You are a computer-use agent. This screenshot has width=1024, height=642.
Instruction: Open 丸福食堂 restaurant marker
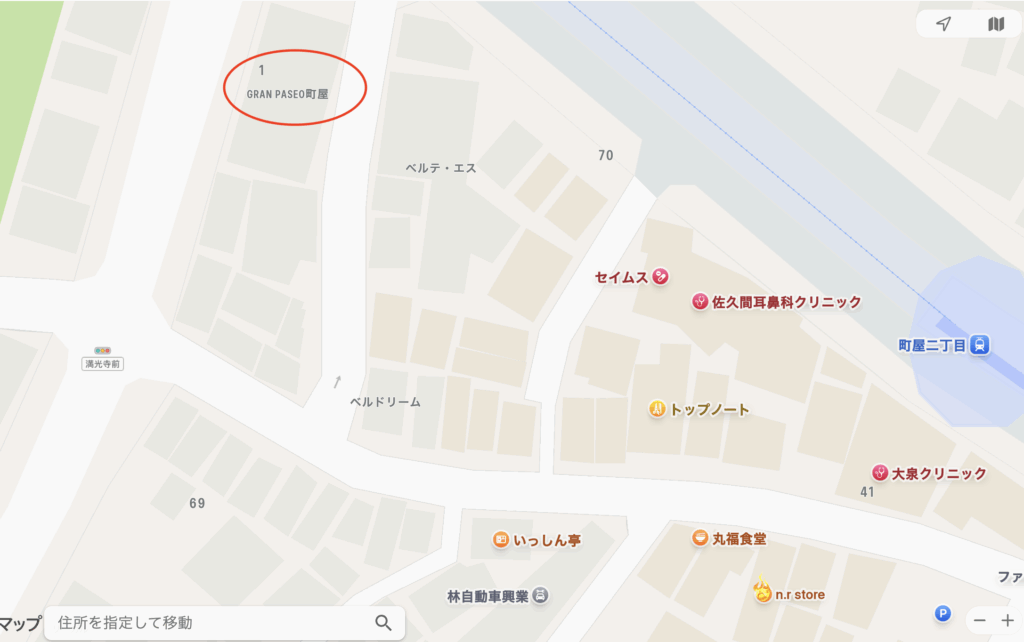700,538
